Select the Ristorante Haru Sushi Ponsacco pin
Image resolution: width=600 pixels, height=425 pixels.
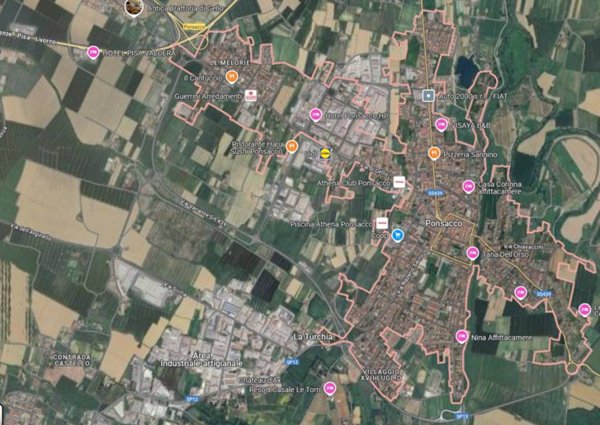click(x=292, y=146)
